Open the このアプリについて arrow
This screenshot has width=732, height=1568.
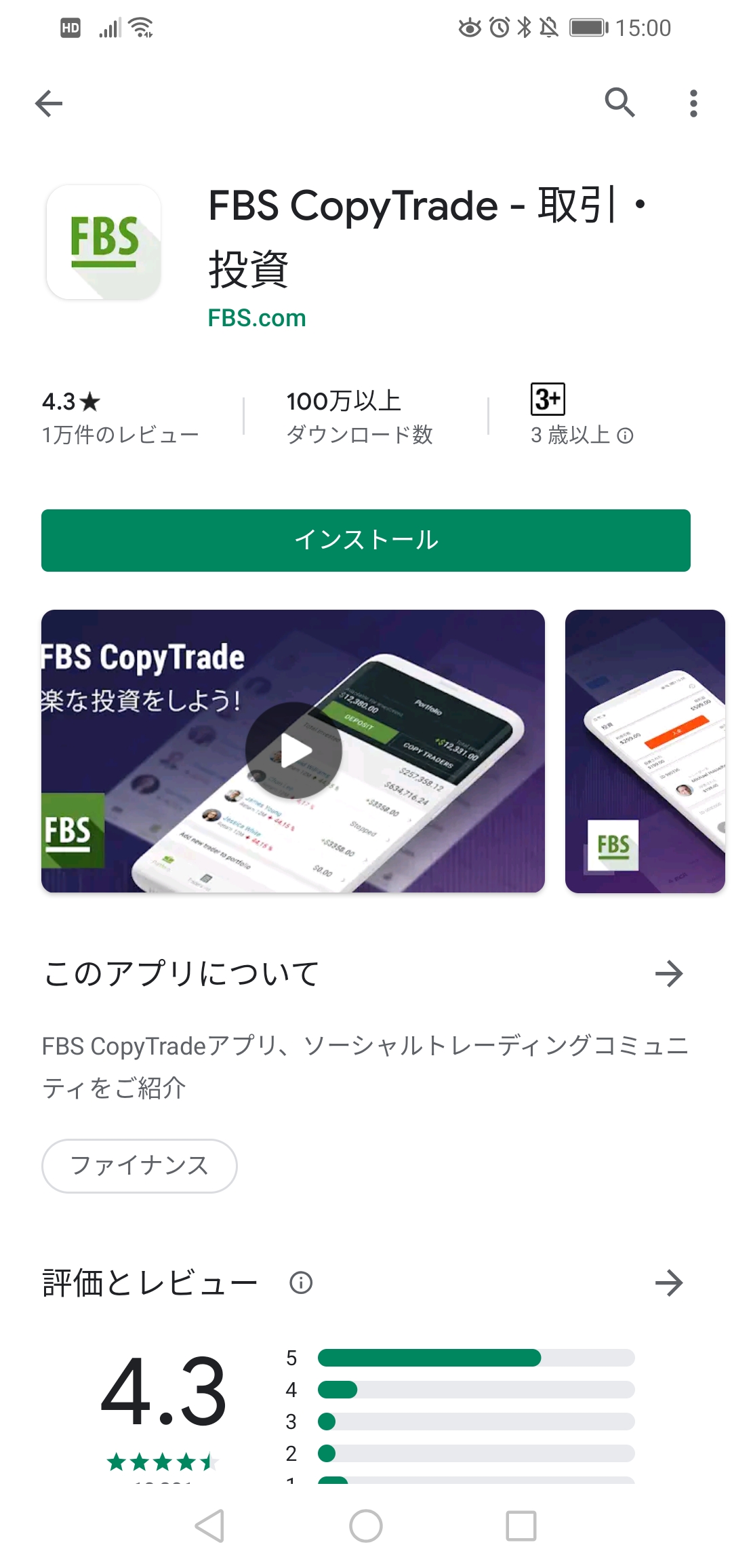pos(668,974)
